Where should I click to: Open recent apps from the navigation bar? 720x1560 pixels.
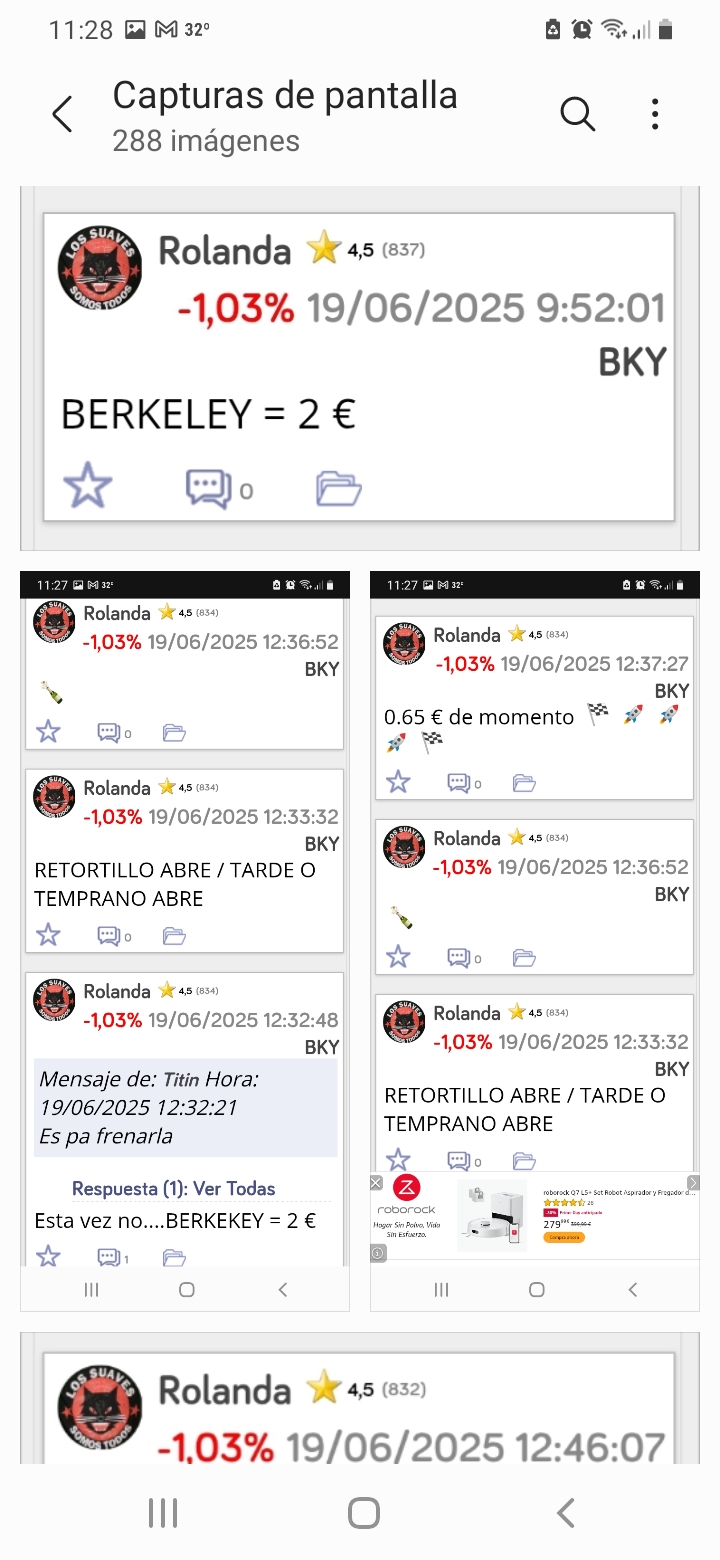pyautogui.click(x=163, y=1513)
